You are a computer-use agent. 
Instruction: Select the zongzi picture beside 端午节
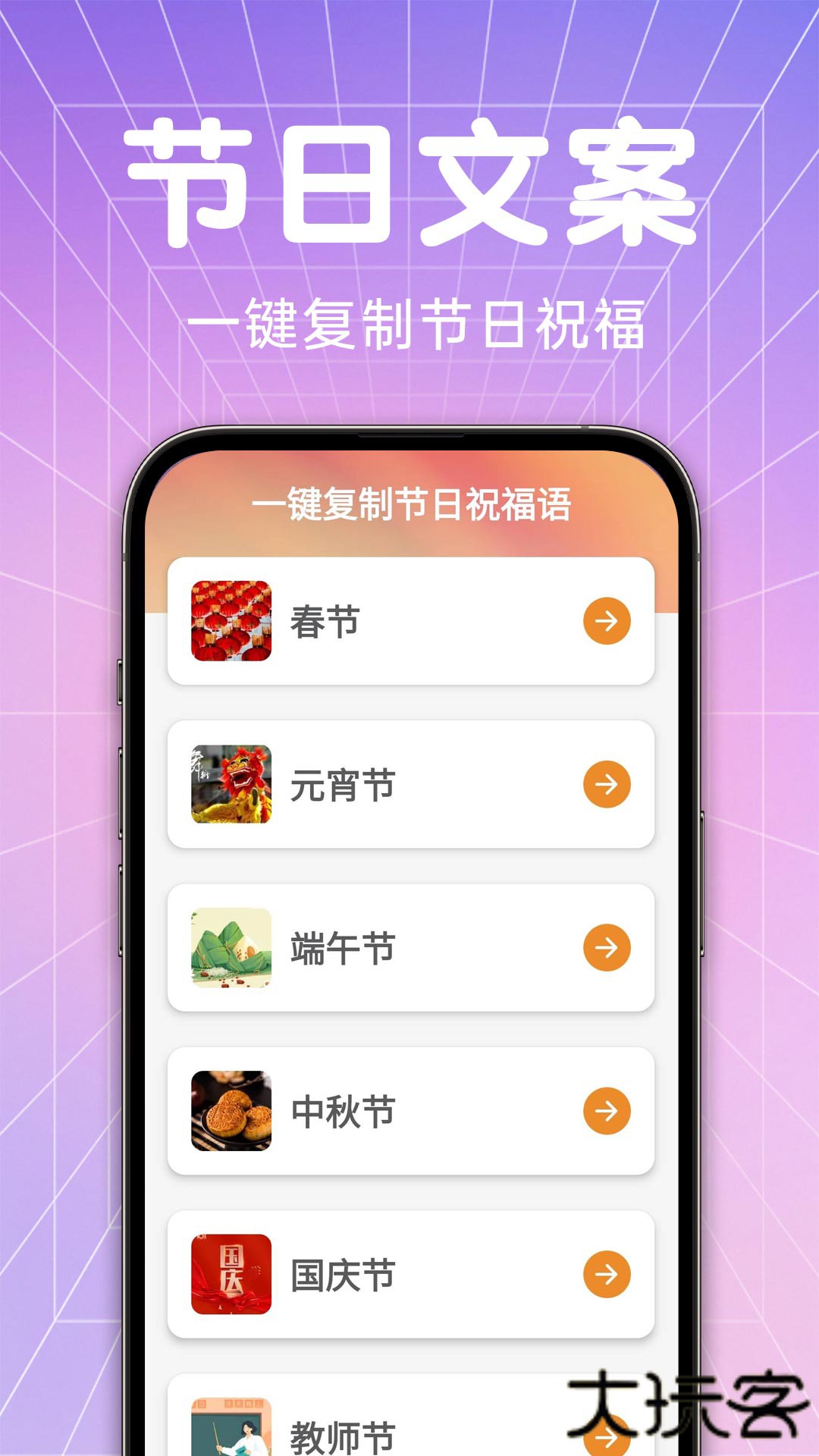231,948
